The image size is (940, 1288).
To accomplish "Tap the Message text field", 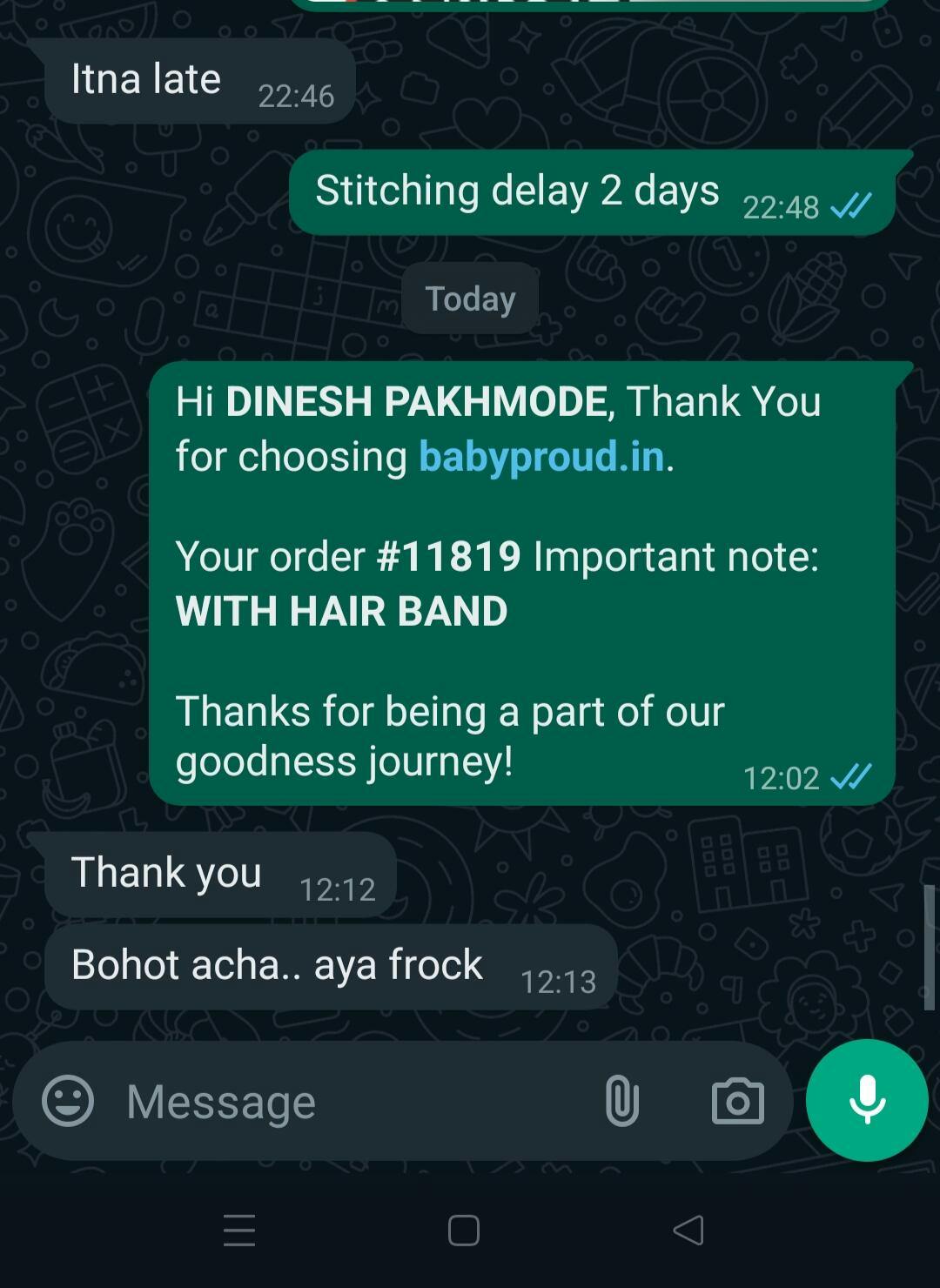I will click(348, 1102).
